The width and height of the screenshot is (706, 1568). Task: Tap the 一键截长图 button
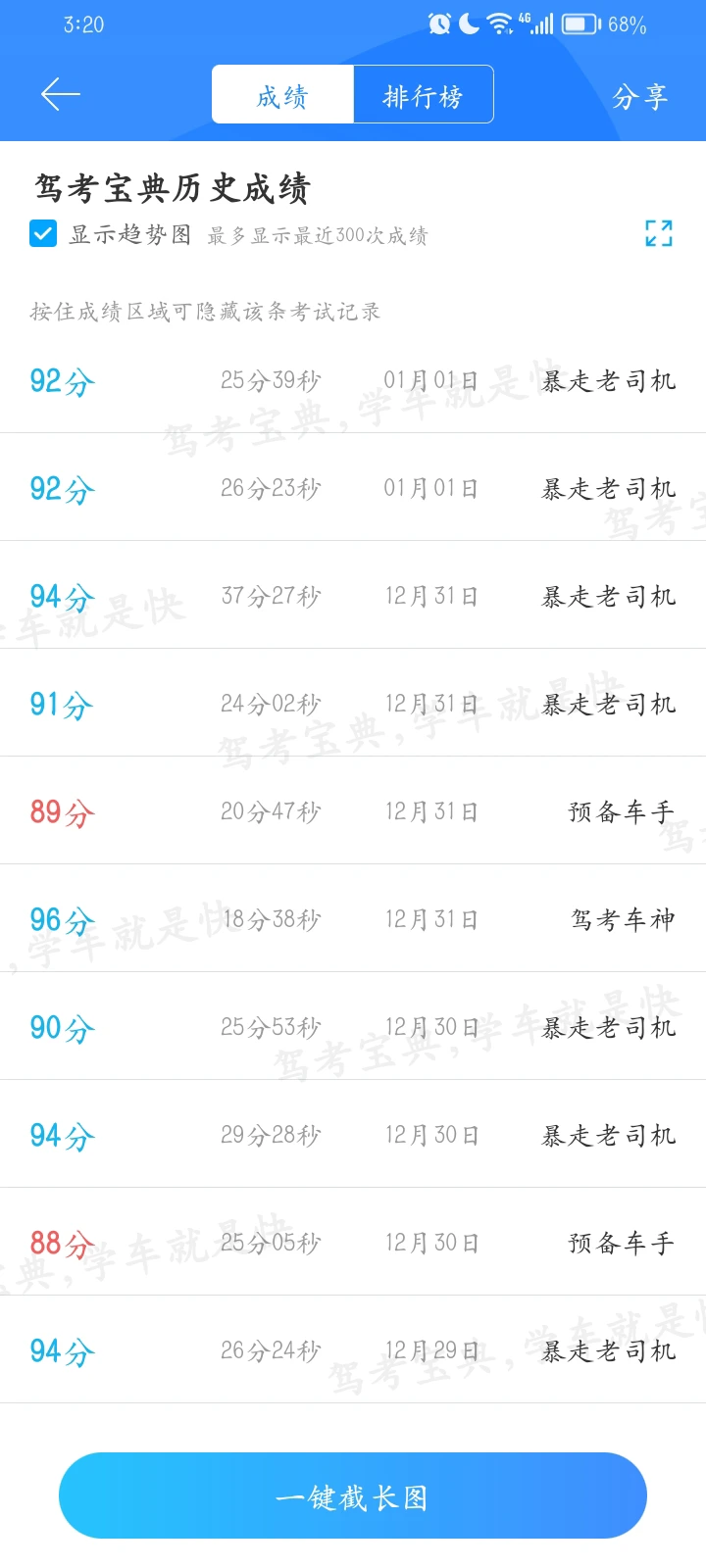[353, 1496]
